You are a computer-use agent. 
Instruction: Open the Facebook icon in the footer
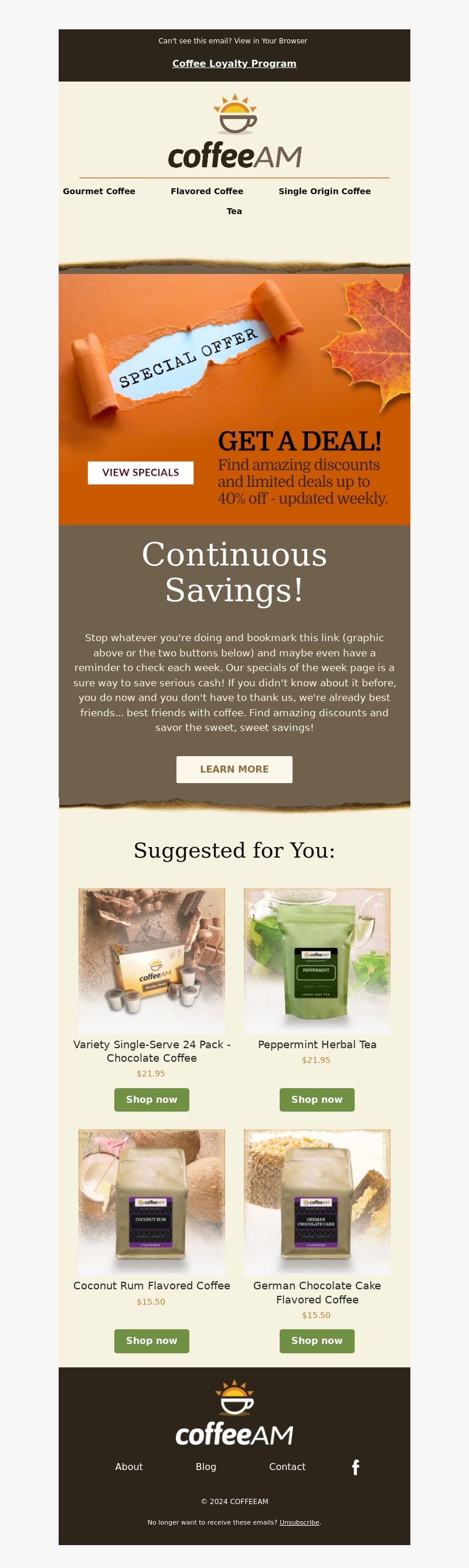click(356, 1467)
